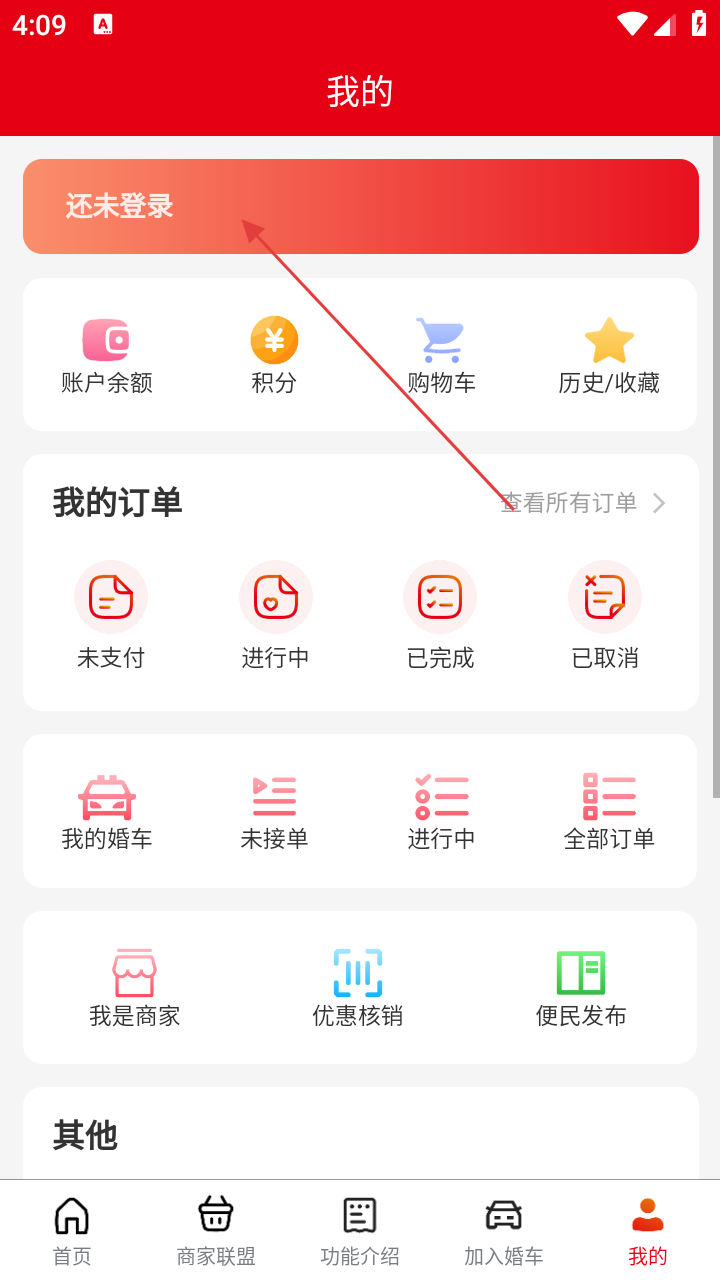Open 我是商家 merchant entry
Screen dimensions: 720x1280
[135, 988]
